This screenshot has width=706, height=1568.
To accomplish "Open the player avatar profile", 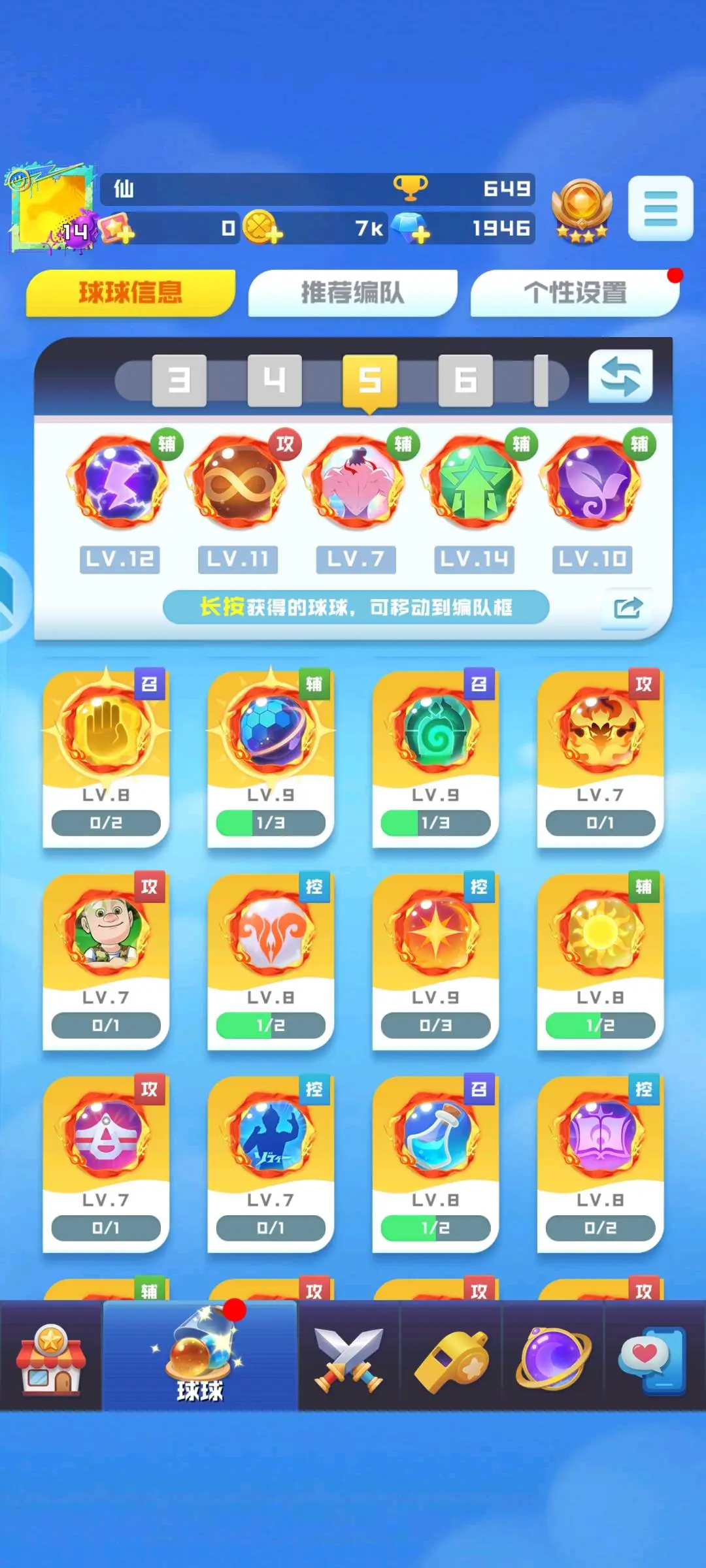I will (x=51, y=208).
